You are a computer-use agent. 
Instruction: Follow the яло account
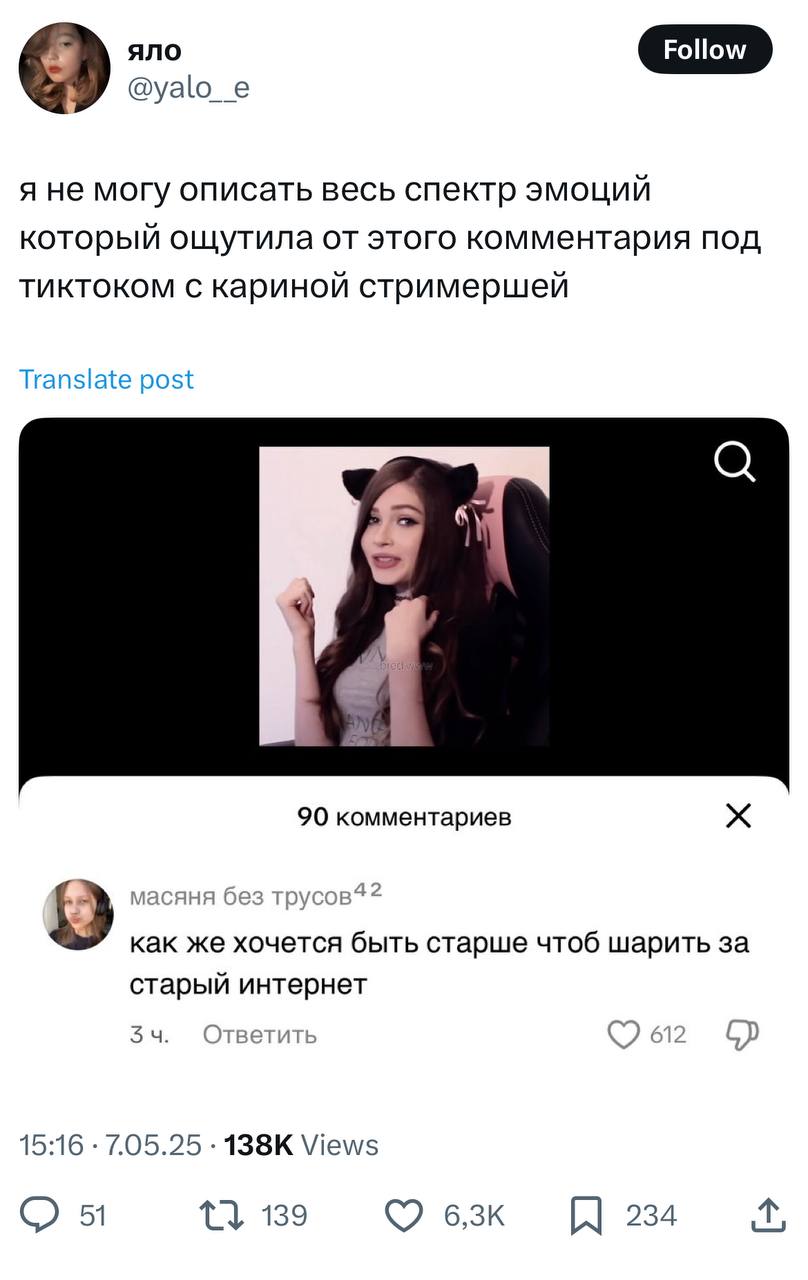pyautogui.click(x=704, y=50)
